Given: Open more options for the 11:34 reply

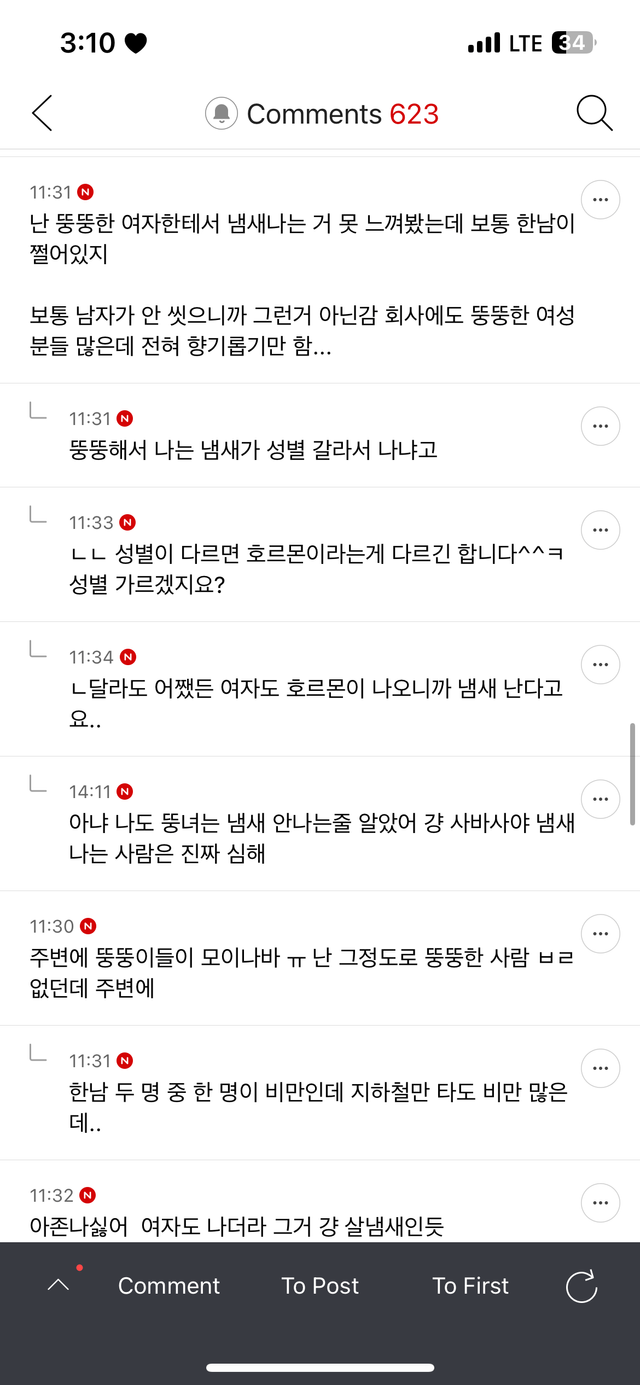Looking at the screenshot, I should (x=600, y=665).
